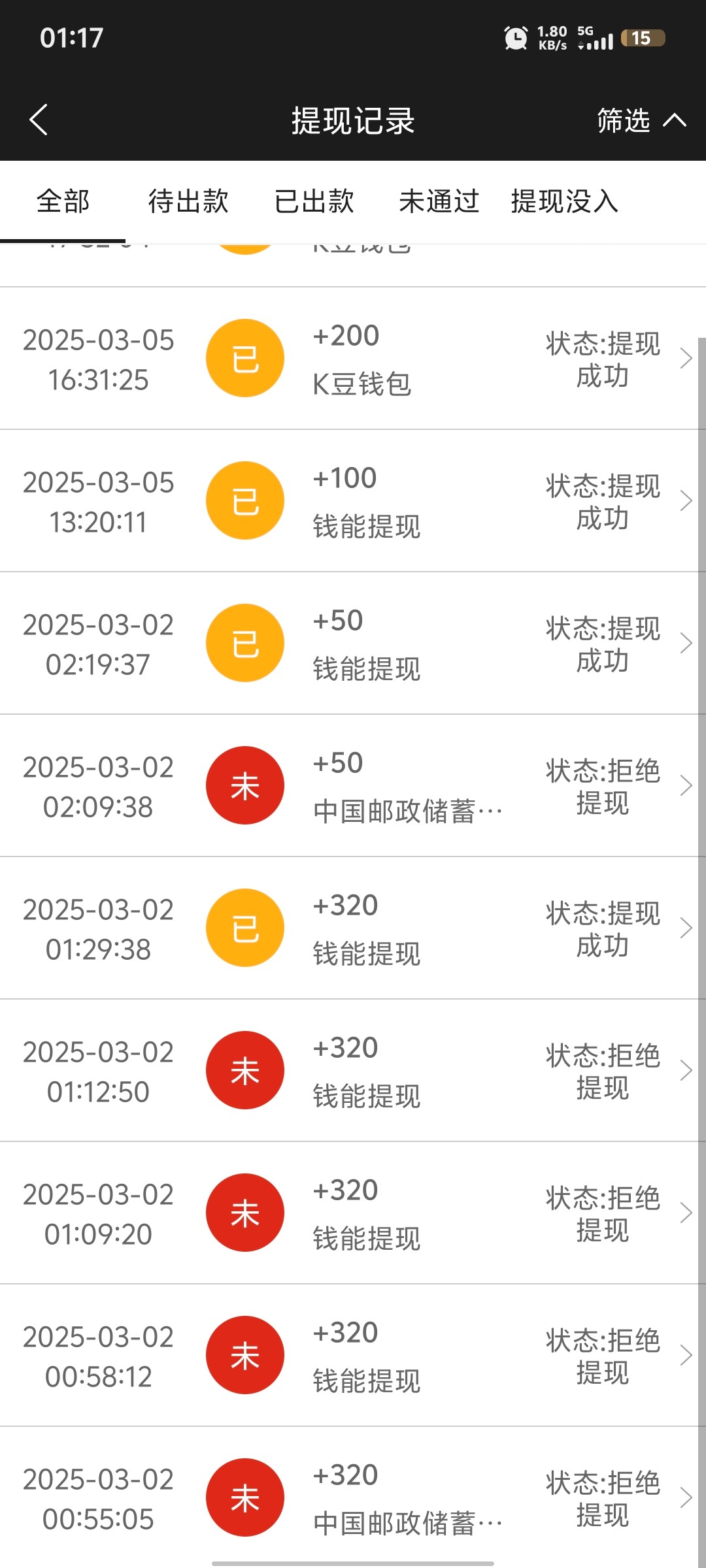Switch to the 已出款 tab
This screenshot has height=1568, width=706.
(314, 201)
